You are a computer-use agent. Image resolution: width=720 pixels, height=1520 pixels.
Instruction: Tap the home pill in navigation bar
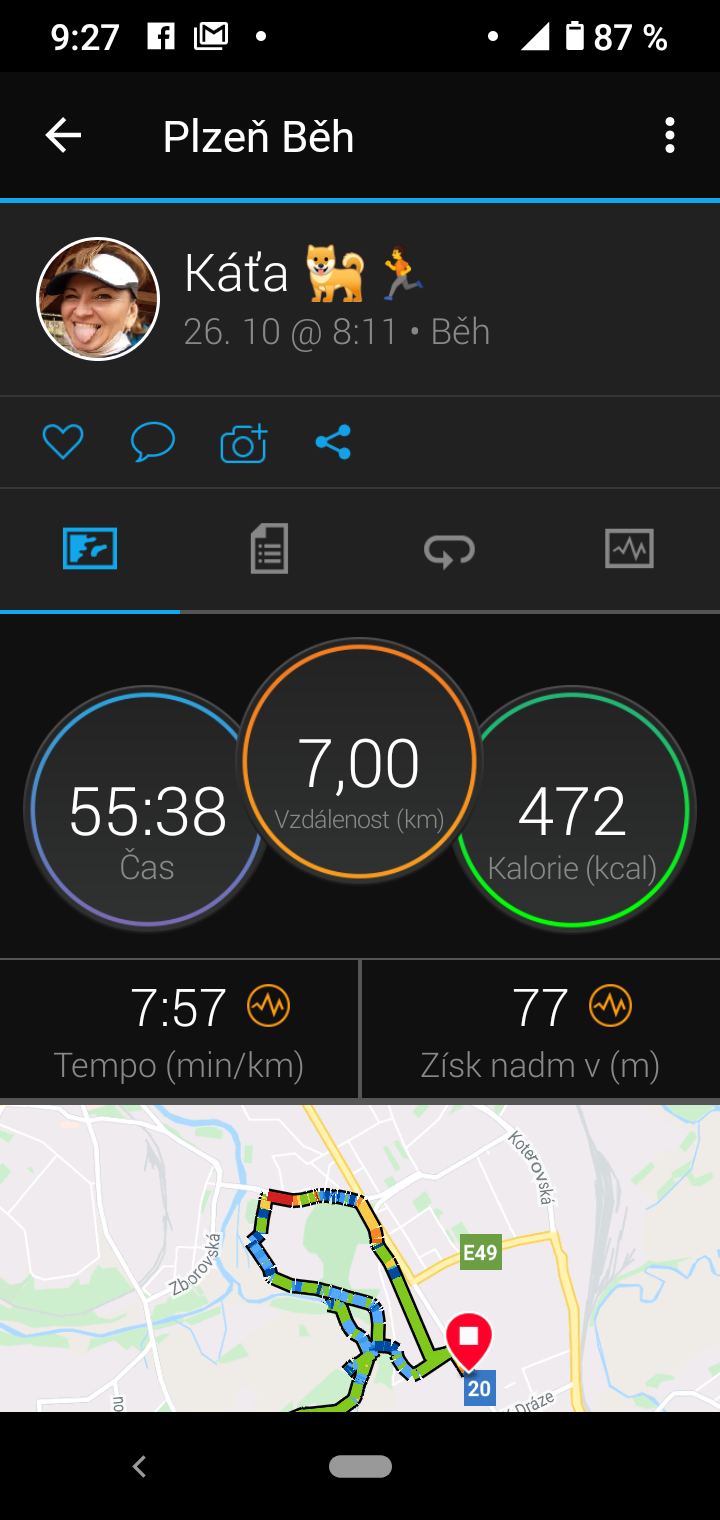tap(360, 1467)
